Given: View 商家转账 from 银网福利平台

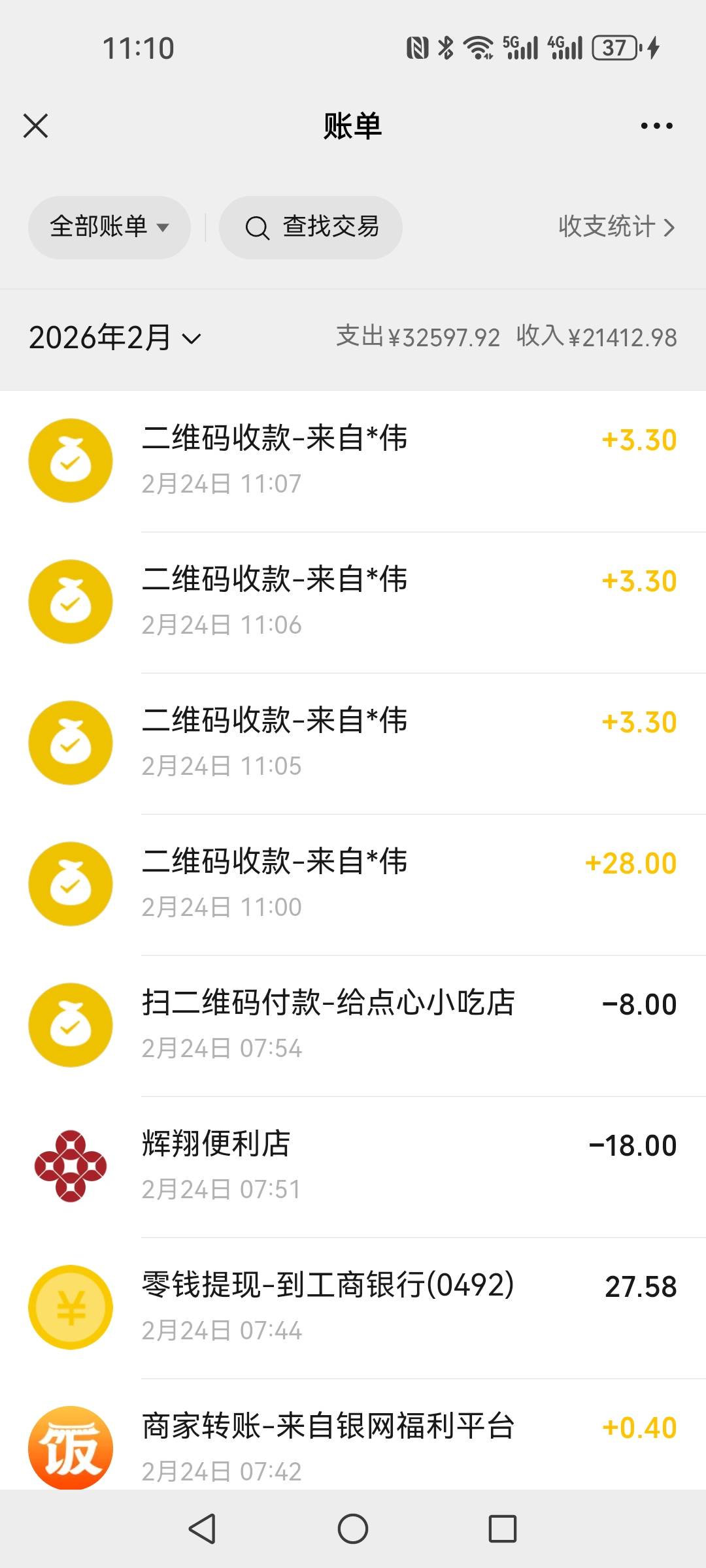Looking at the screenshot, I should coord(353,1435).
